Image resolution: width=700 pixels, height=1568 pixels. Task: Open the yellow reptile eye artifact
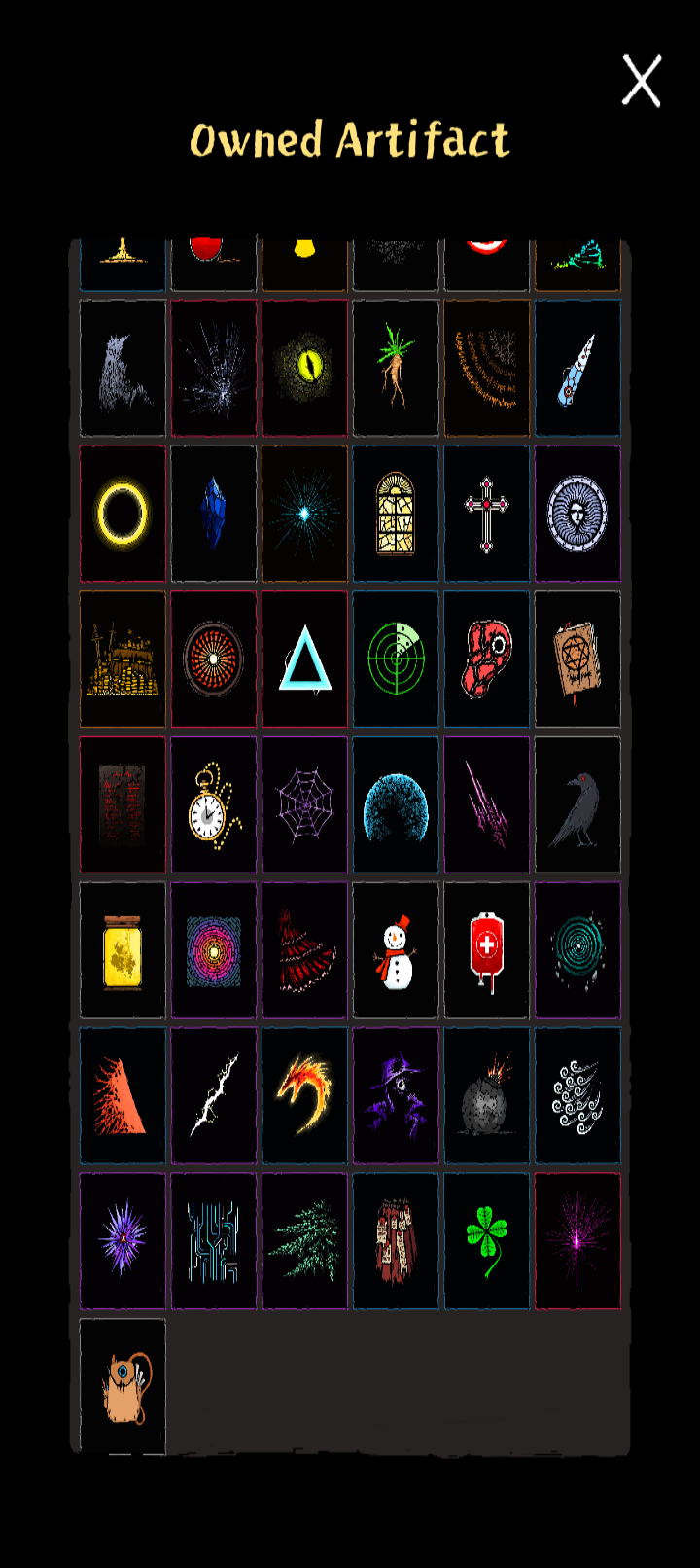tap(305, 368)
